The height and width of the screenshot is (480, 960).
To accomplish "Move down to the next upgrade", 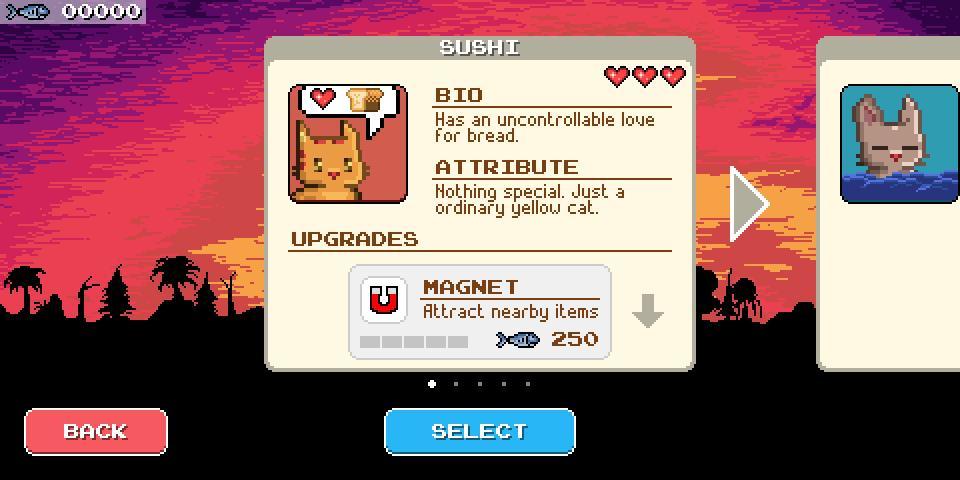I will pyautogui.click(x=648, y=312).
